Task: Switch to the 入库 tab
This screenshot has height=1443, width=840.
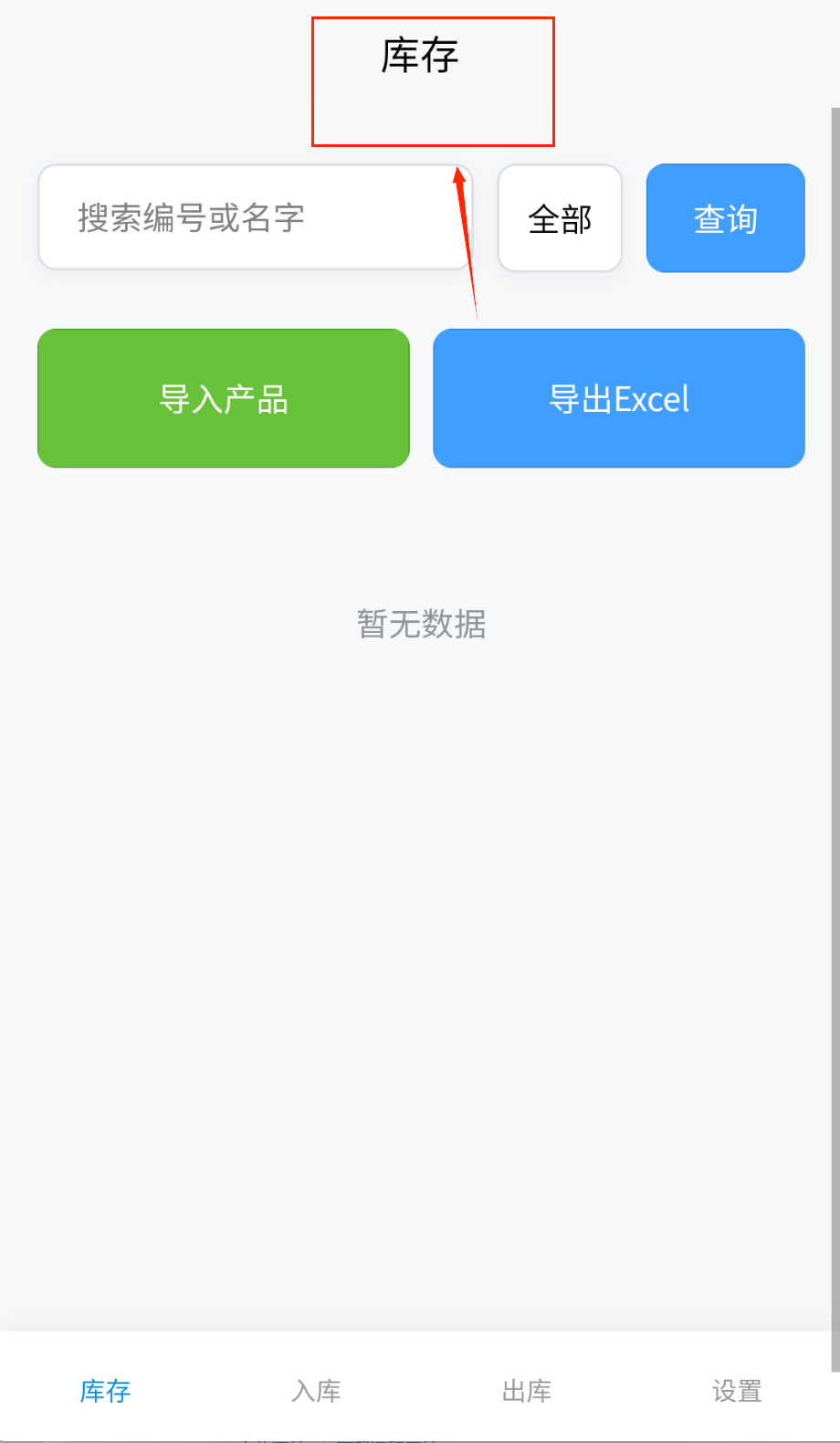Action: coord(316,1390)
